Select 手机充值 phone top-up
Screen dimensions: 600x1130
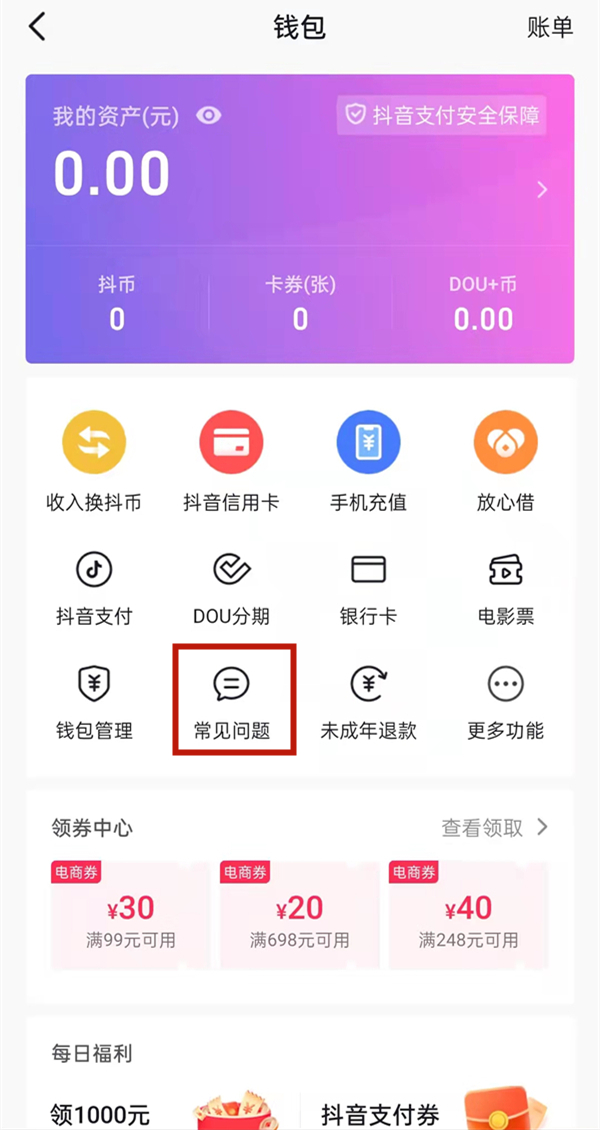click(368, 460)
